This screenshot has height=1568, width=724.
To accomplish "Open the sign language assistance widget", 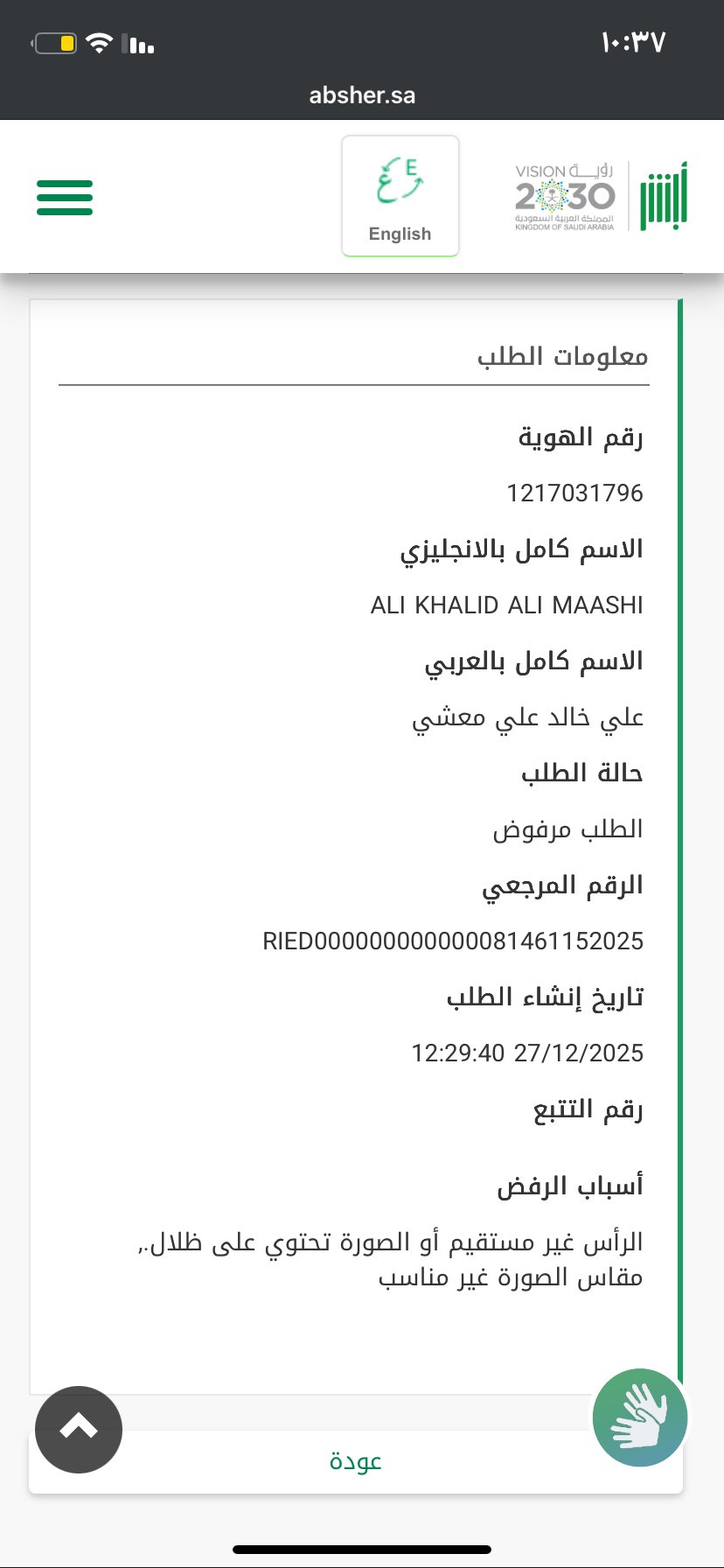I will pyautogui.click(x=640, y=1417).
